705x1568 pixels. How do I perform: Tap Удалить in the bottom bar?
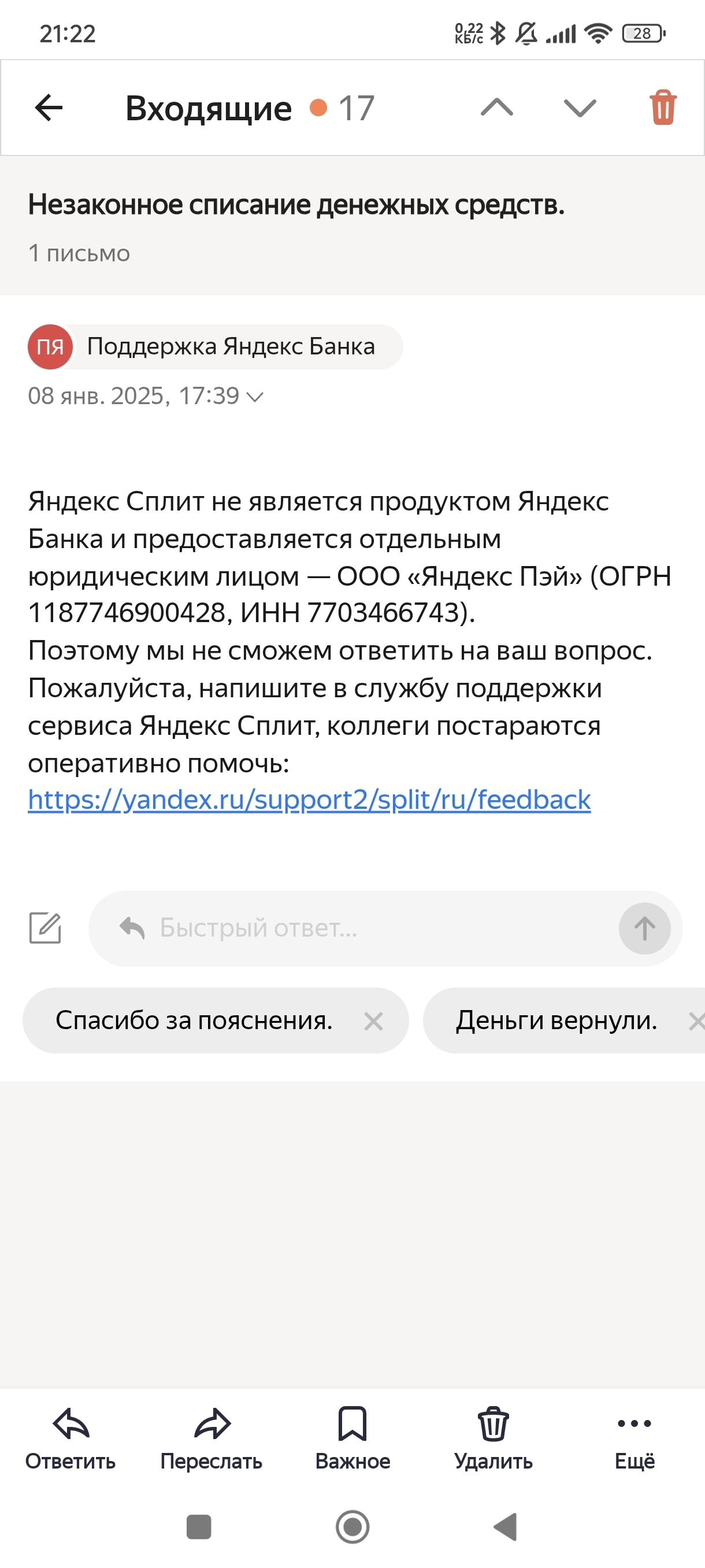pyautogui.click(x=493, y=1439)
